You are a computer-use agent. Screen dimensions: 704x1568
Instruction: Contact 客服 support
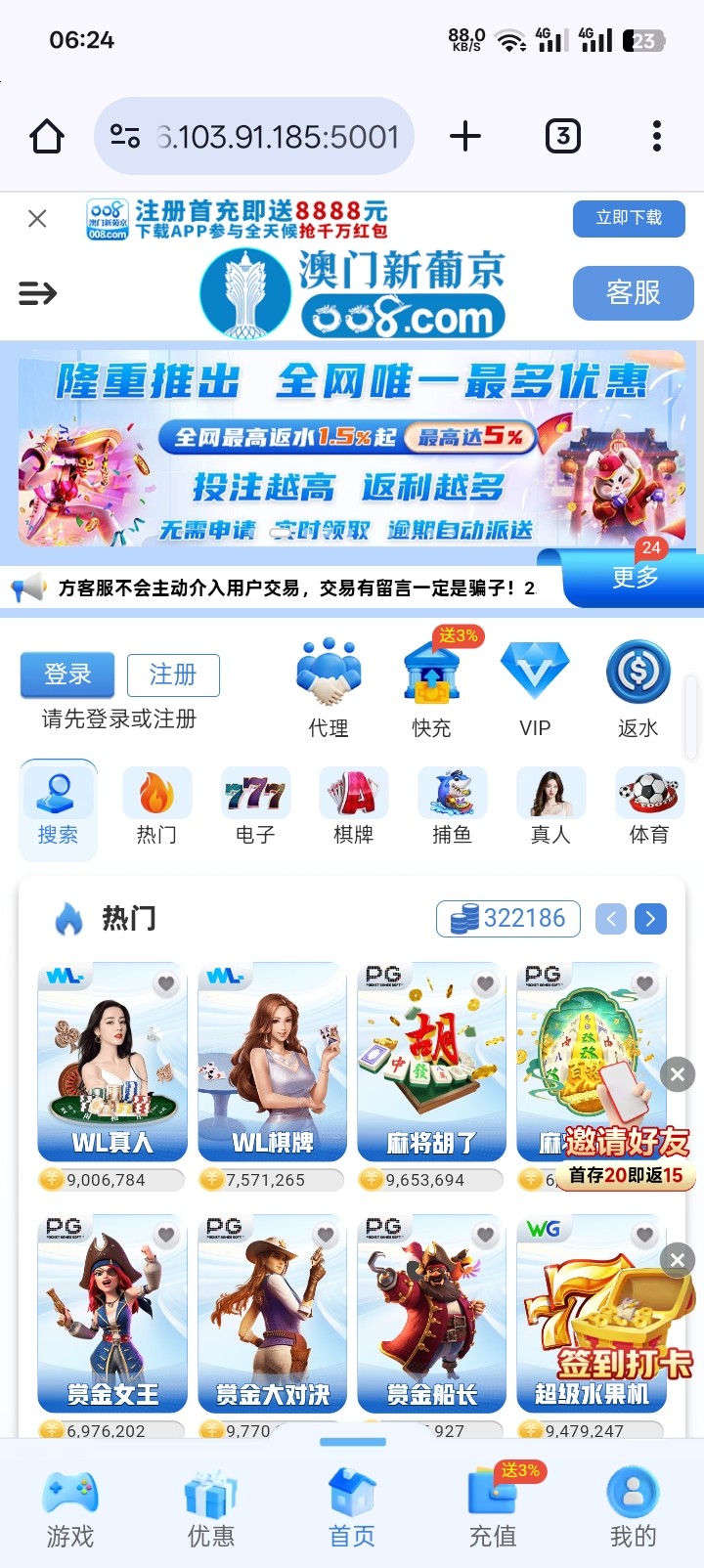[633, 292]
